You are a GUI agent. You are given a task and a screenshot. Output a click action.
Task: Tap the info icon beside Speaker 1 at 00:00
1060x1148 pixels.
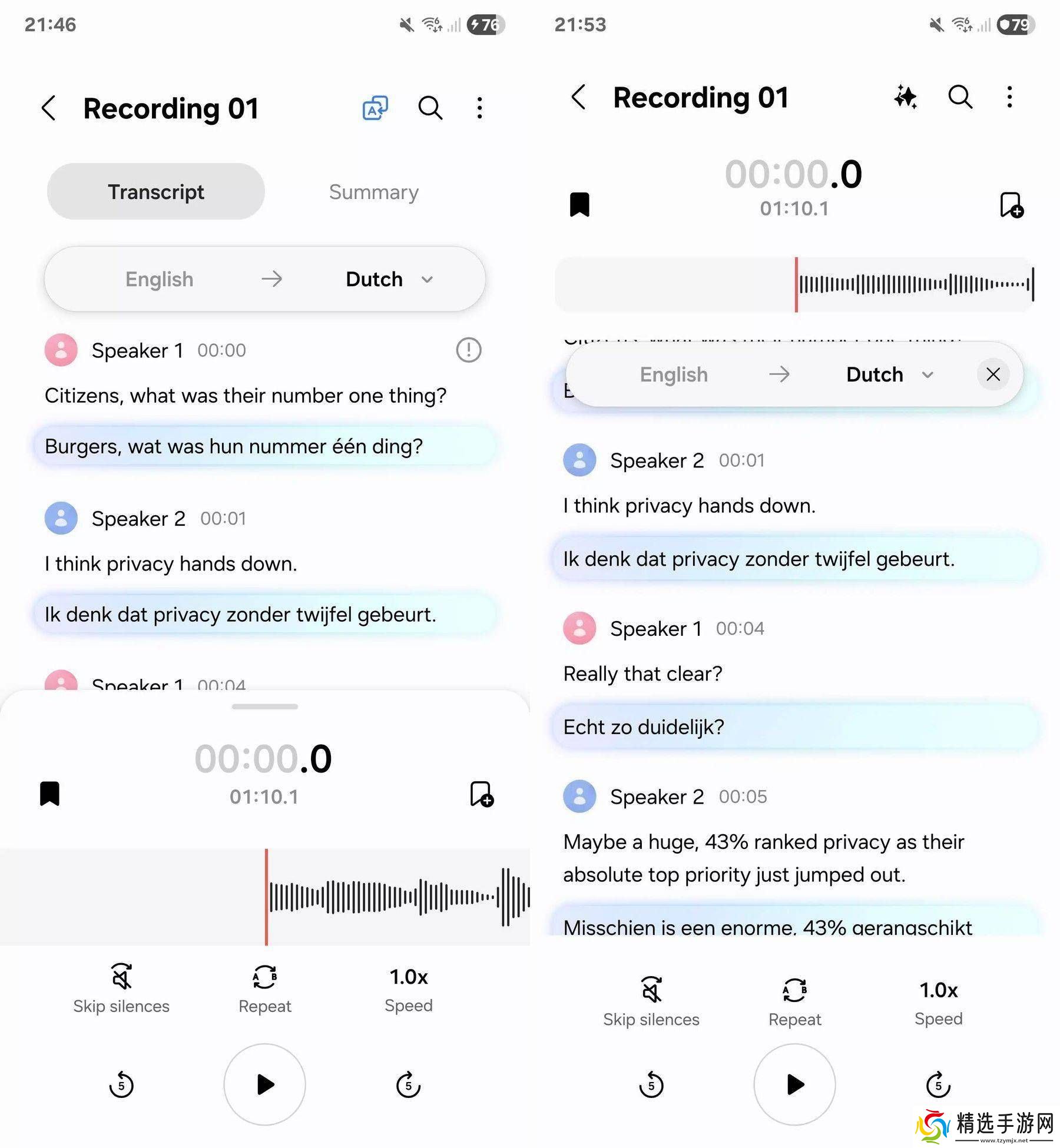tap(468, 350)
